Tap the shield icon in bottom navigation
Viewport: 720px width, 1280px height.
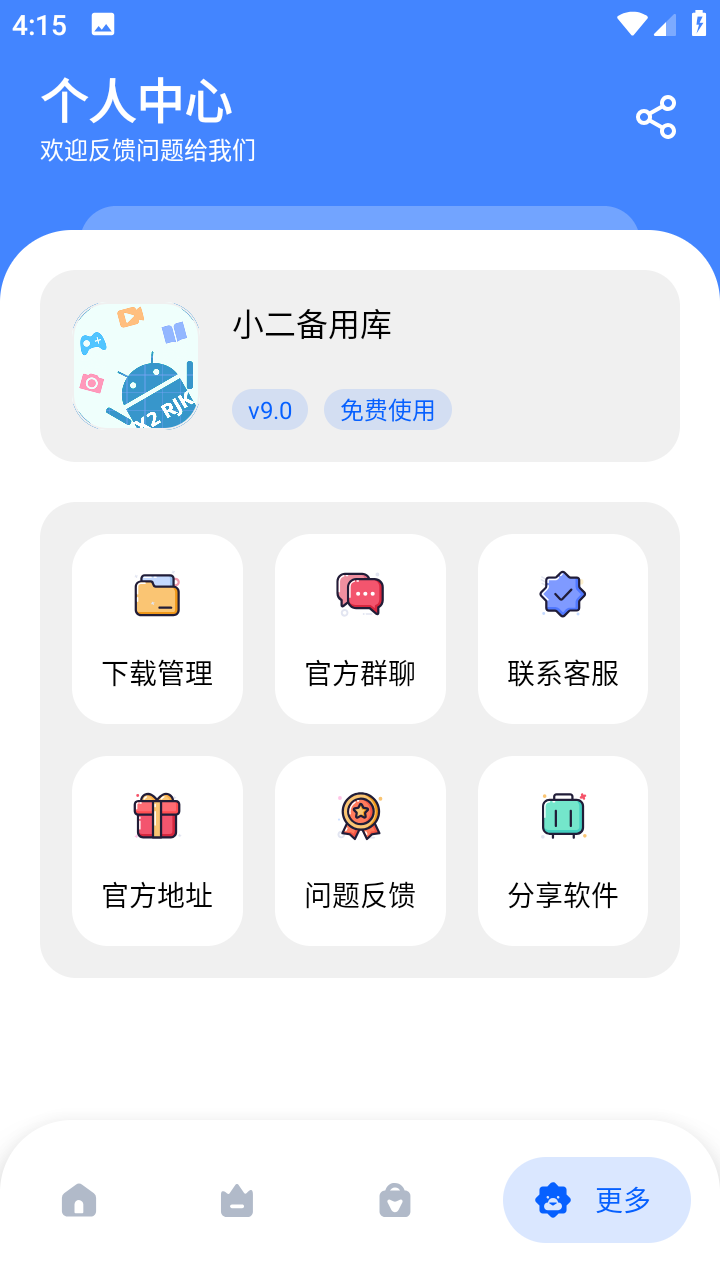(x=395, y=1200)
